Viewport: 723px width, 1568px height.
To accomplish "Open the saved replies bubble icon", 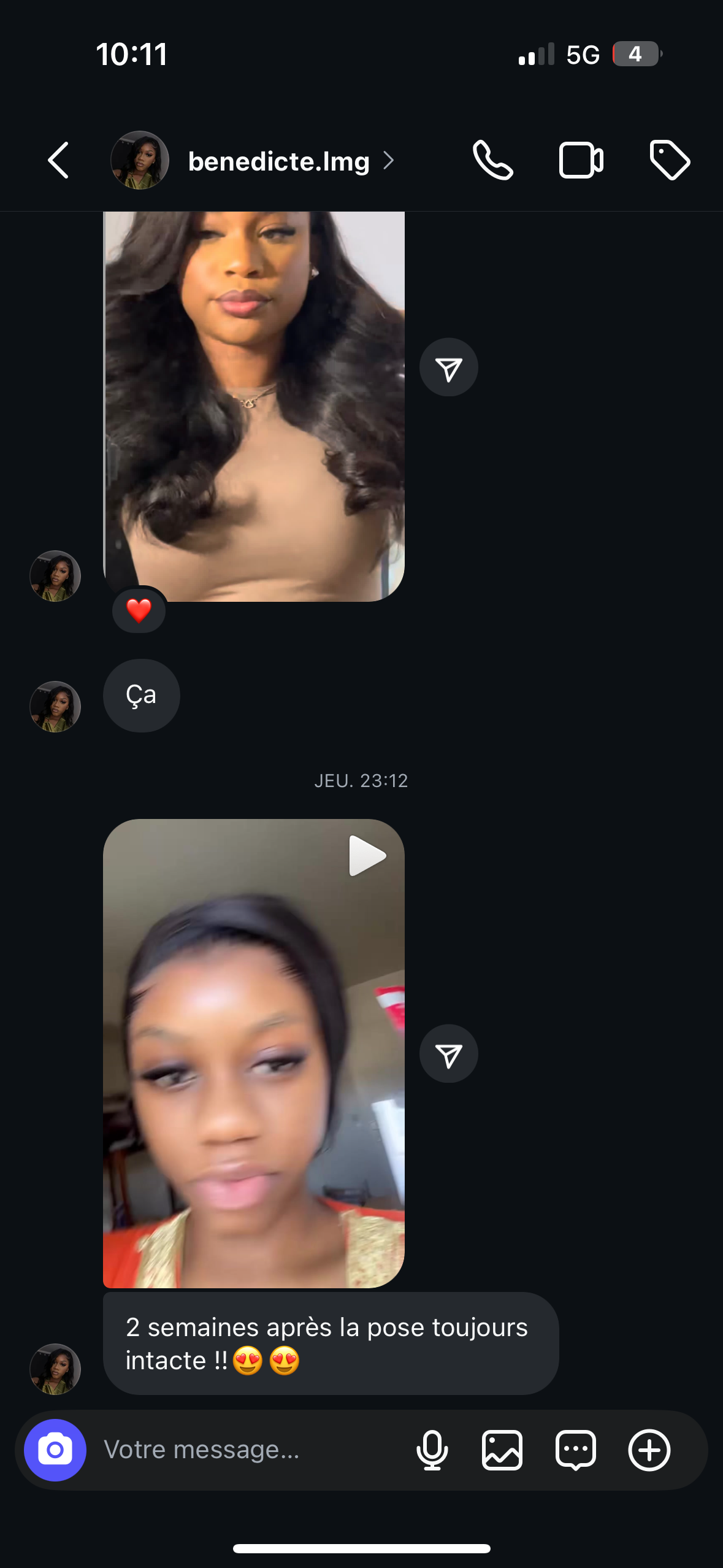I will click(x=575, y=1450).
